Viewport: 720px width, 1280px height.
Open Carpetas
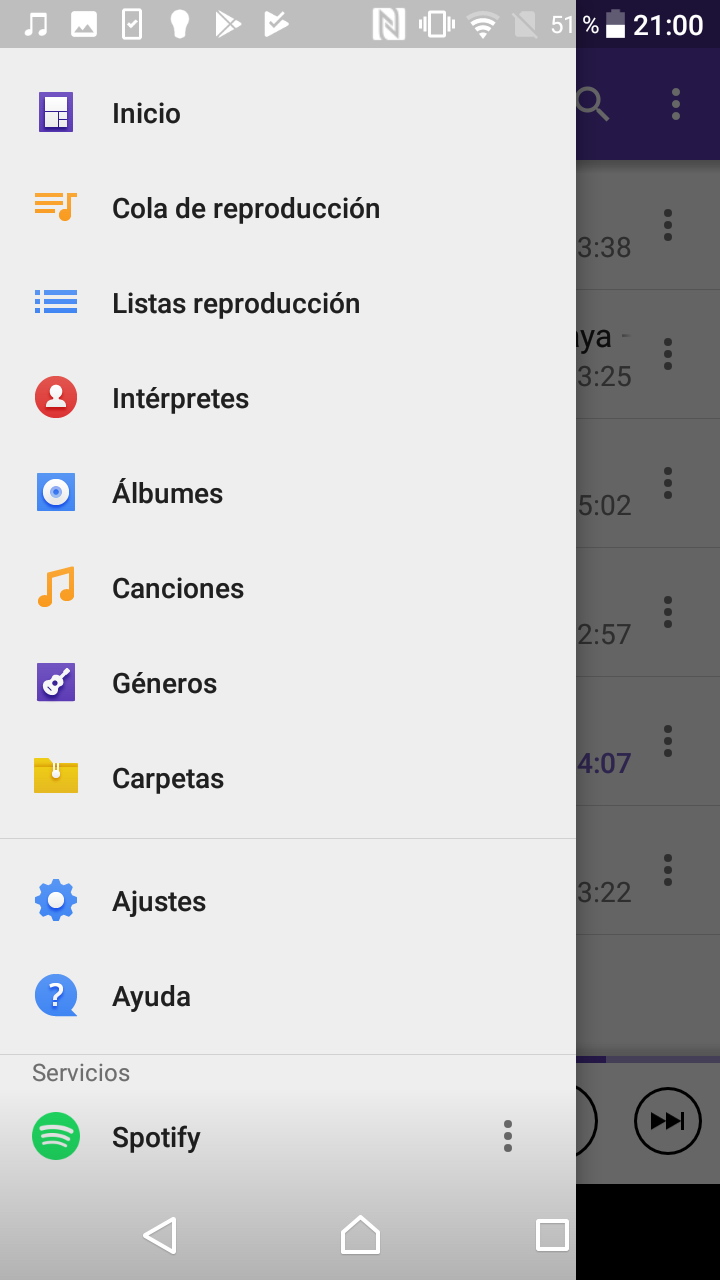pyautogui.click(x=167, y=778)
